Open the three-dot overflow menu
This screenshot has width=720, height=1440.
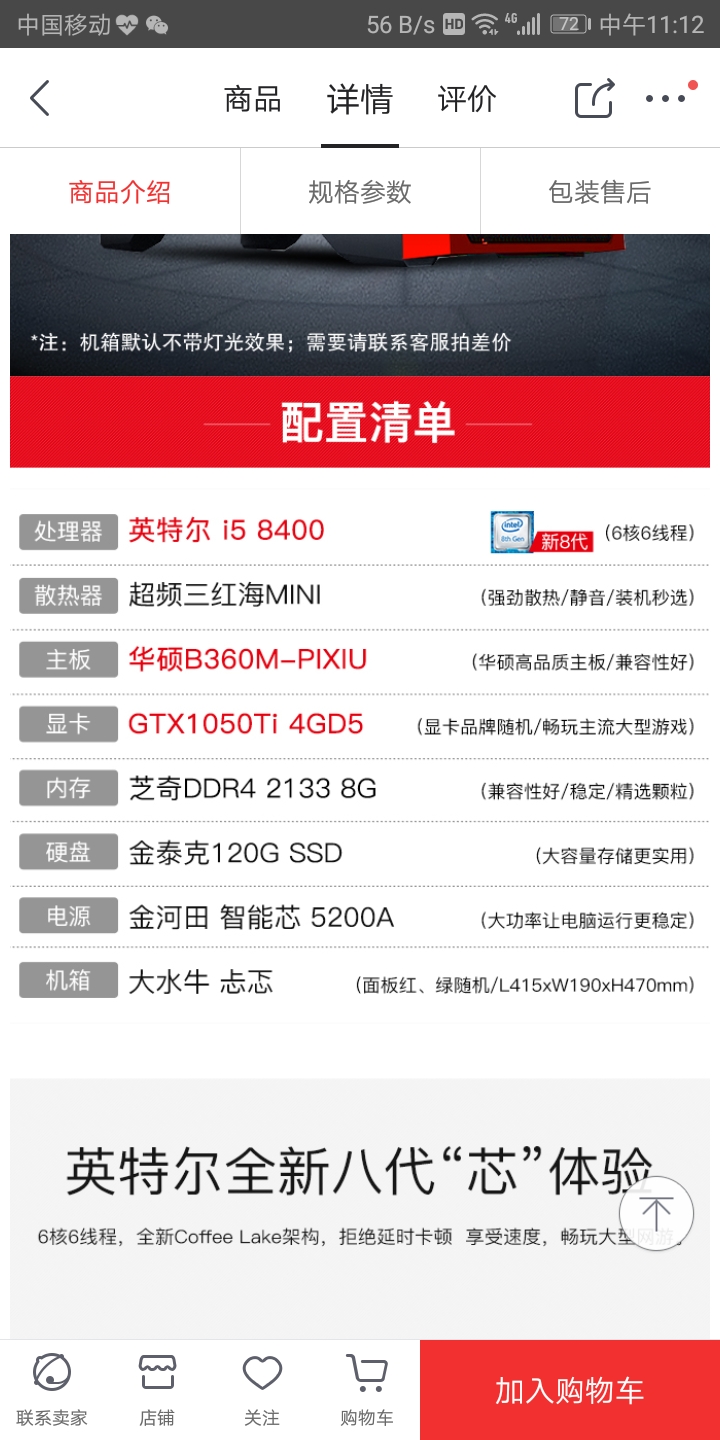(x=668, y=98)
